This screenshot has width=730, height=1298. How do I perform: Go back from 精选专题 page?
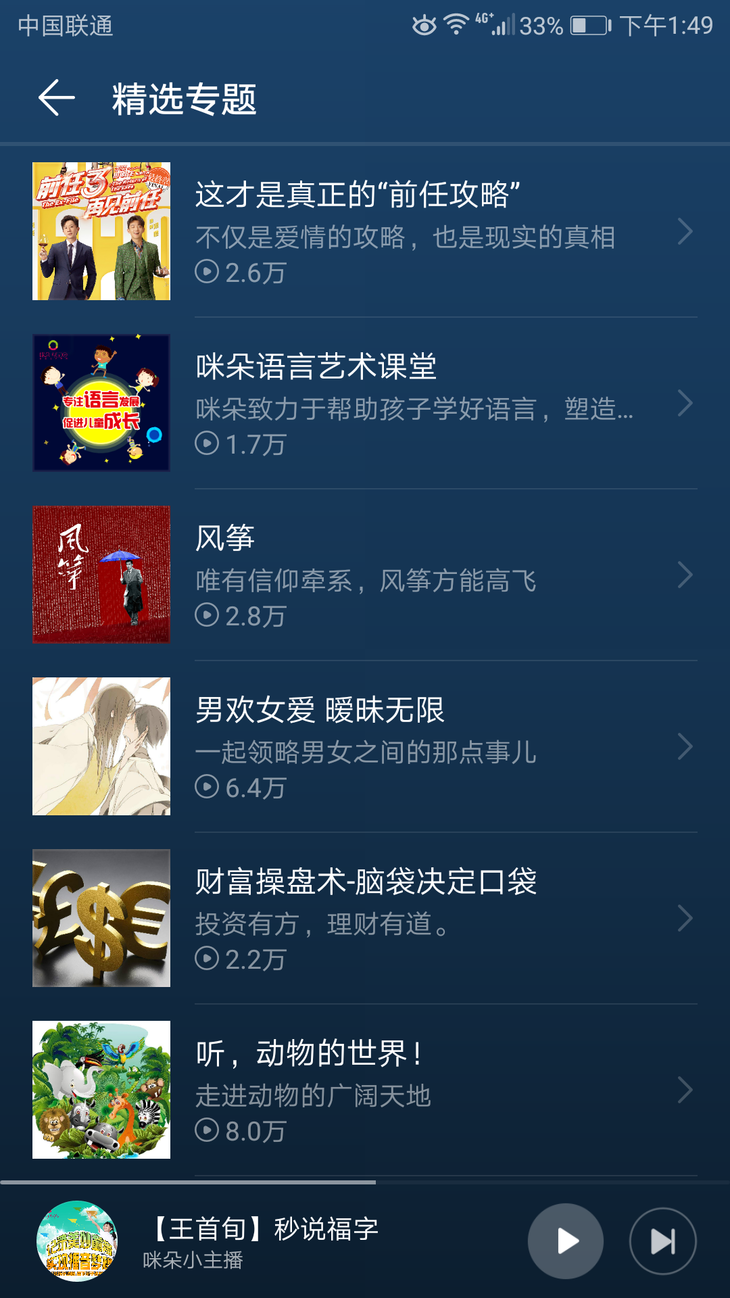pos(57,98)
